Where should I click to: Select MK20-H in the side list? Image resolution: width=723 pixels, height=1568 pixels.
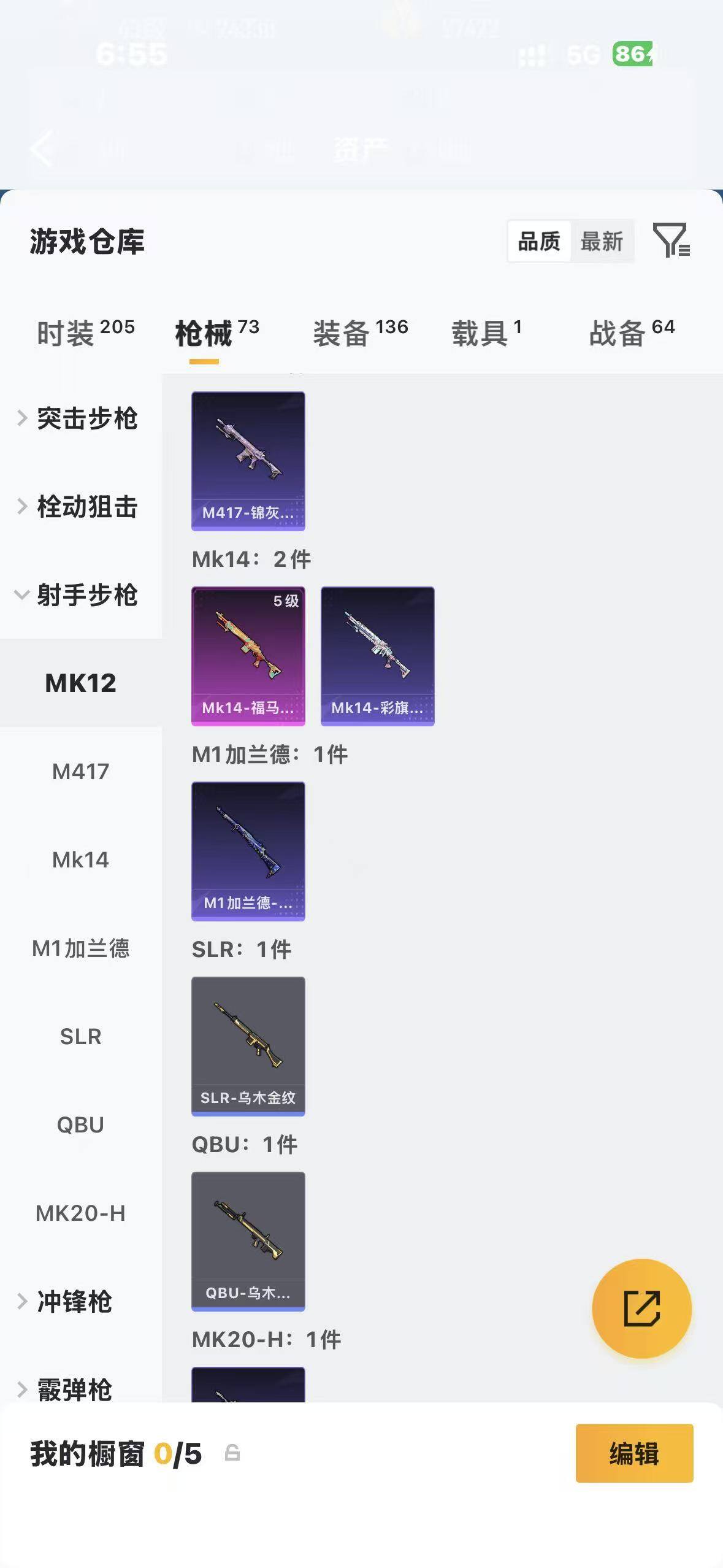click(81, 1213)
